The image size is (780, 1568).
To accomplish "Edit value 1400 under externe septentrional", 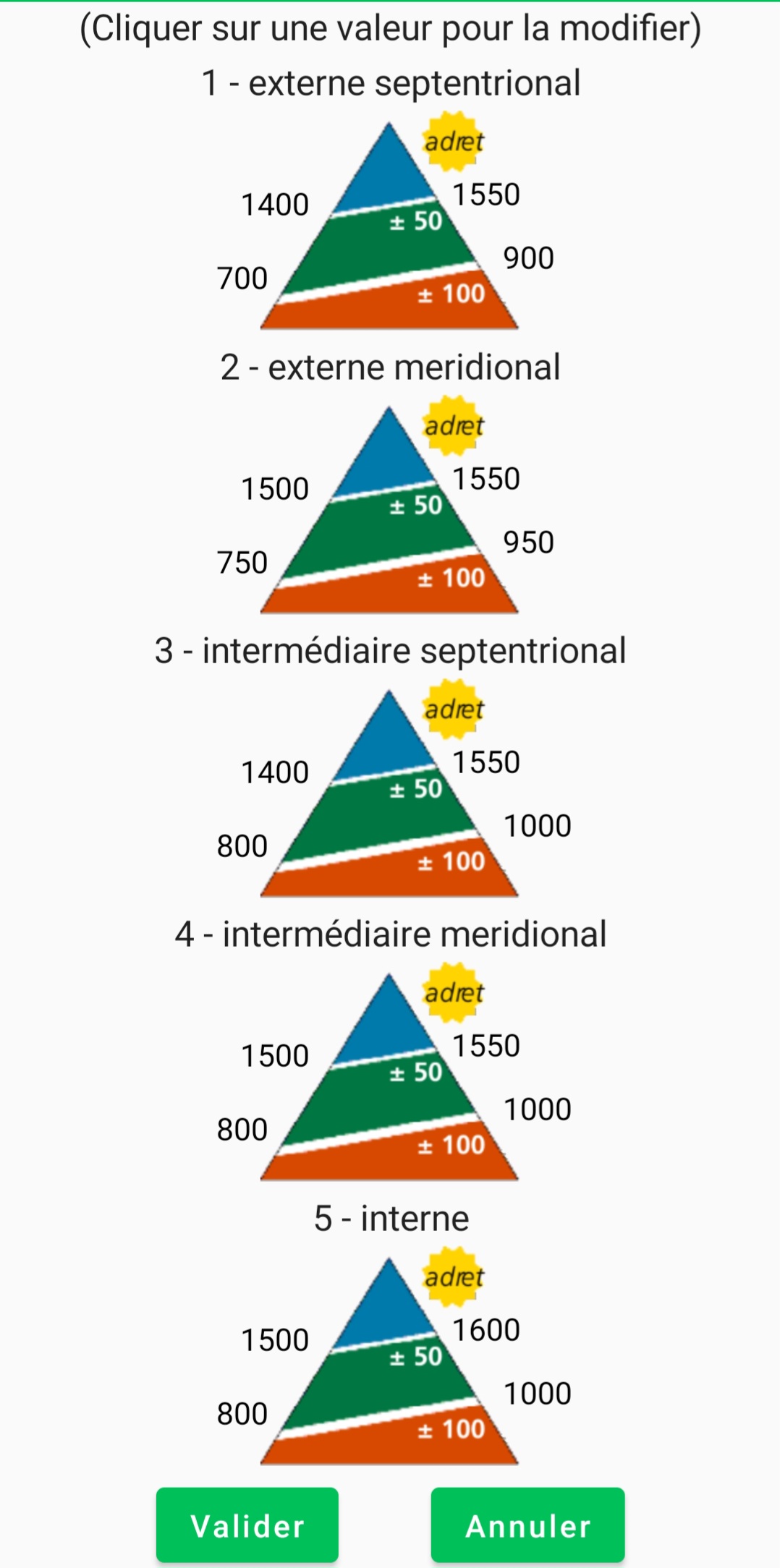I will (275, 205).
